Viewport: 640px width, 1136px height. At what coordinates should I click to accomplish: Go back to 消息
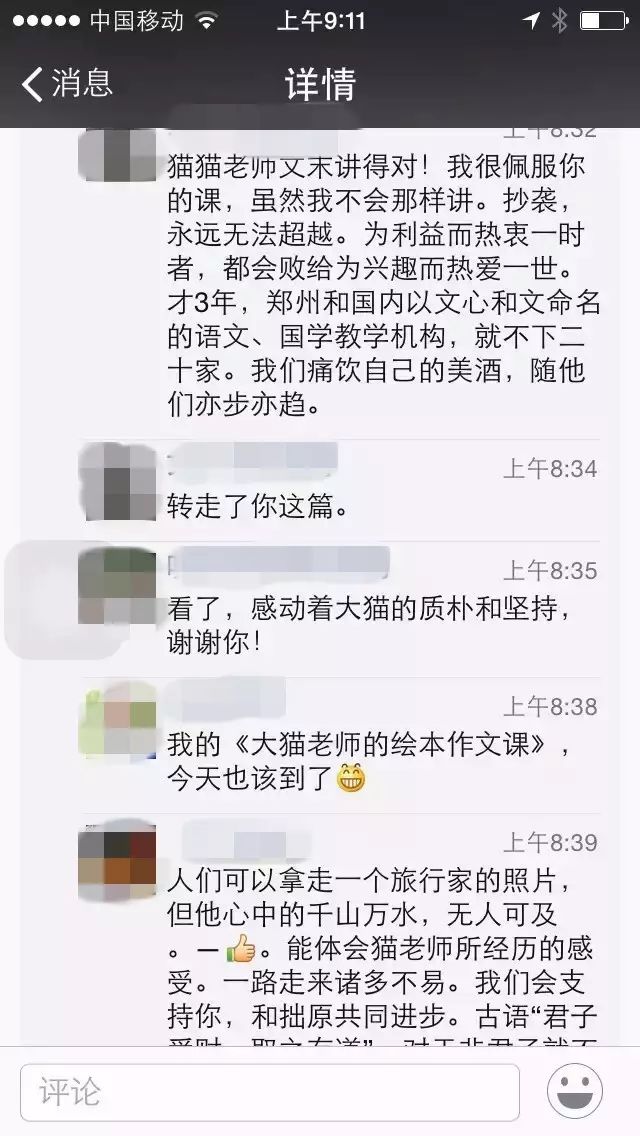click(68, 83)
